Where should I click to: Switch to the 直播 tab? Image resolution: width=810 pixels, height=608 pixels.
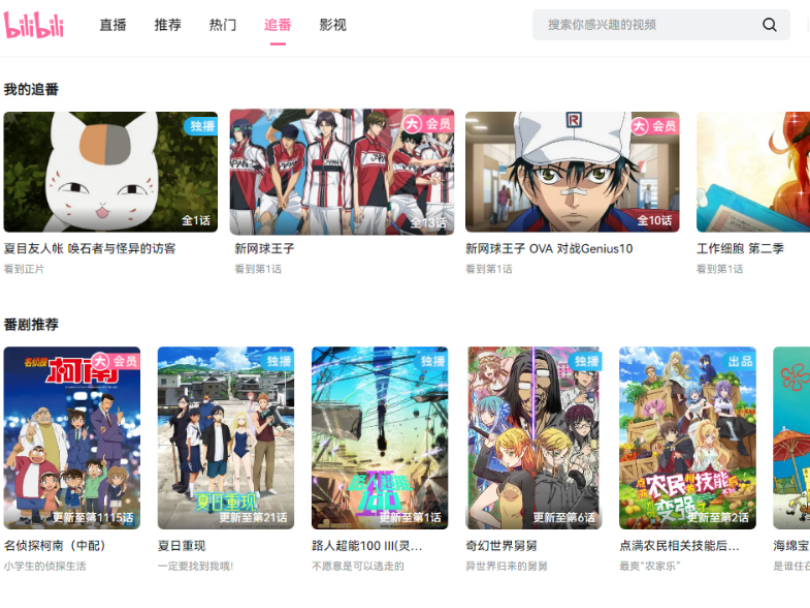tap(113, 25)
